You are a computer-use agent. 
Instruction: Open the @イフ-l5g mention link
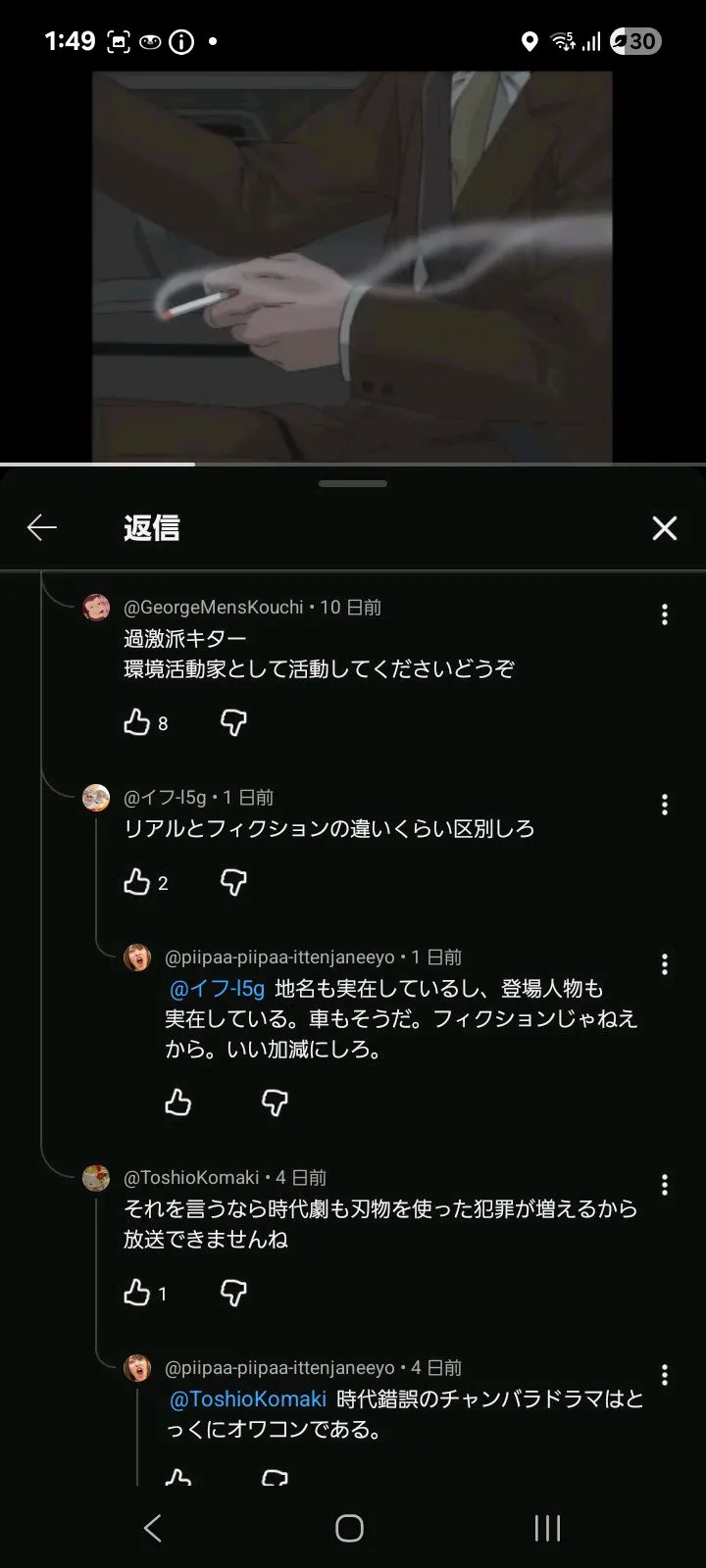tap(218, 989)
